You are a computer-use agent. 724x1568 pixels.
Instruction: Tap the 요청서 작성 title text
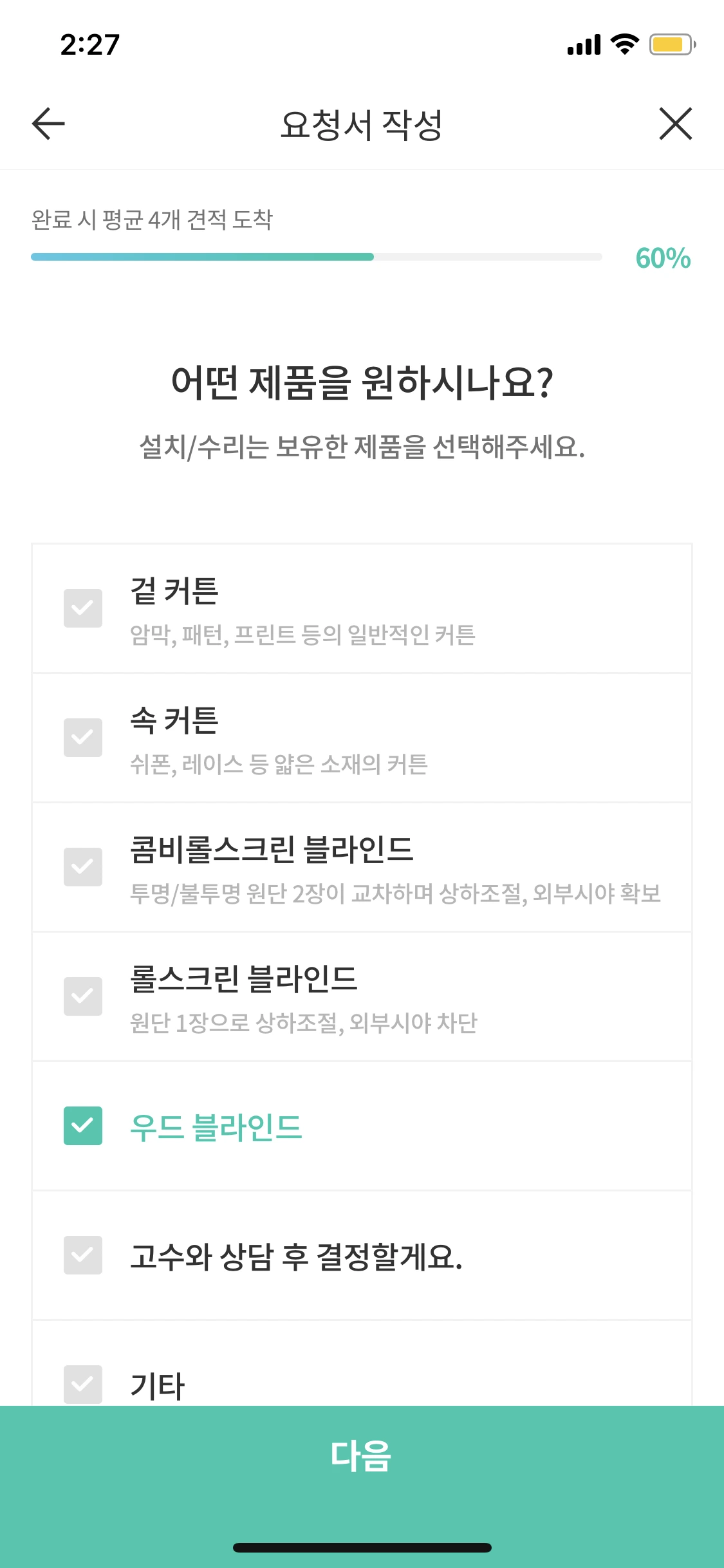point(362,124)
